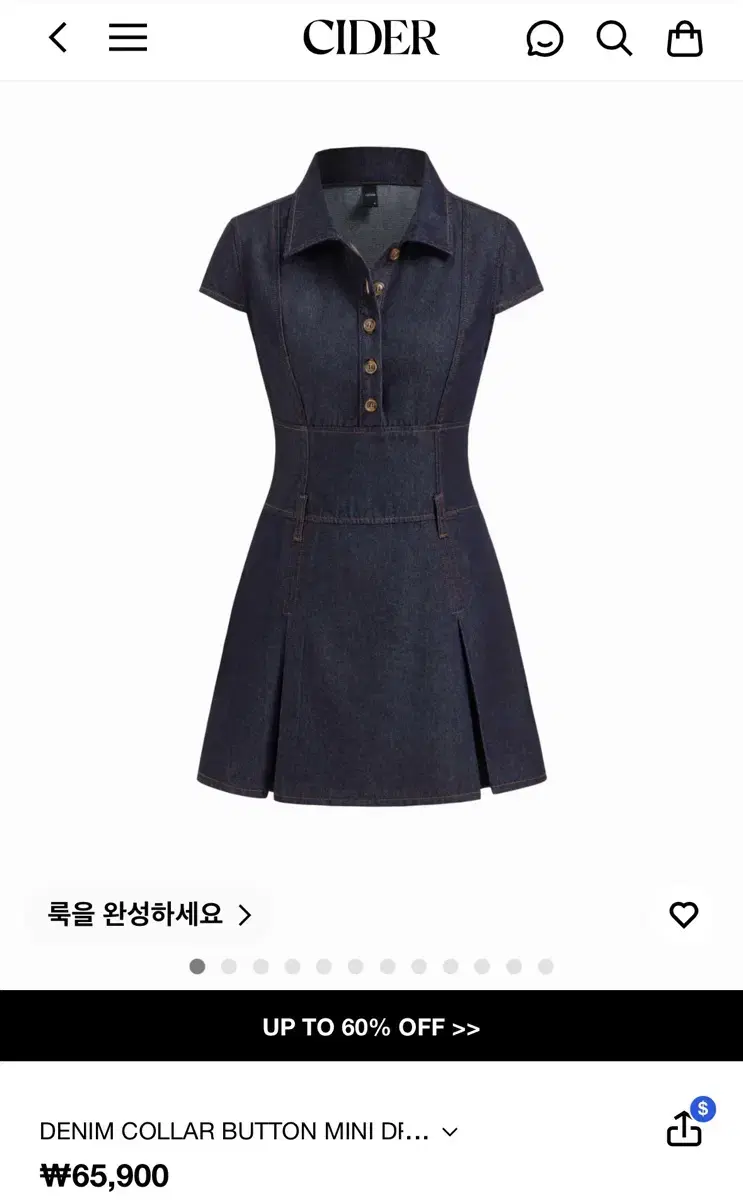Add dress to wishlist with heart icon
The height and width of the screenshot is (1200, 743).
[x=683, y=914]
